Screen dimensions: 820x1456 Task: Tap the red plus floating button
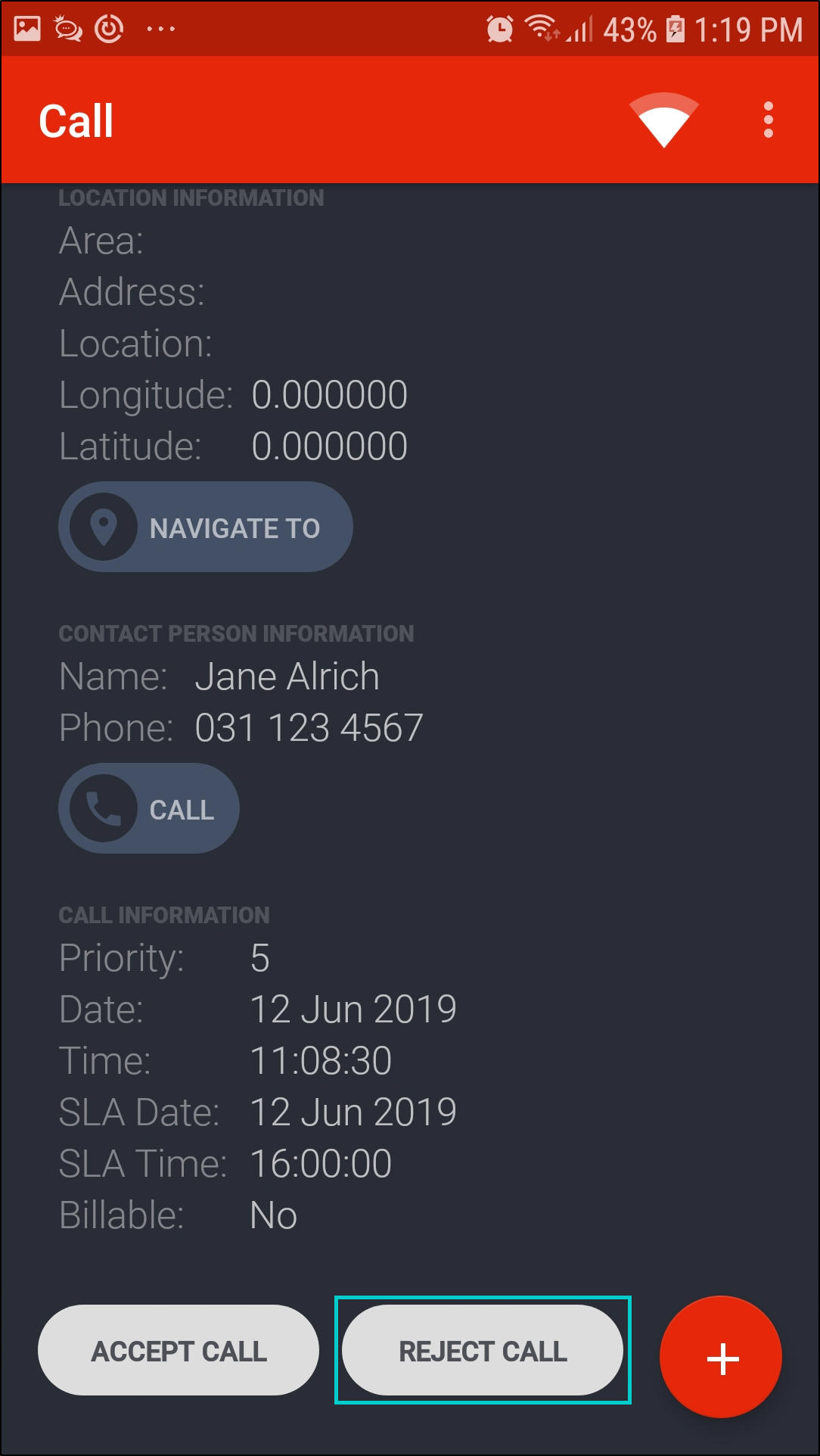pyautogui.click(x=721, y=1358)
